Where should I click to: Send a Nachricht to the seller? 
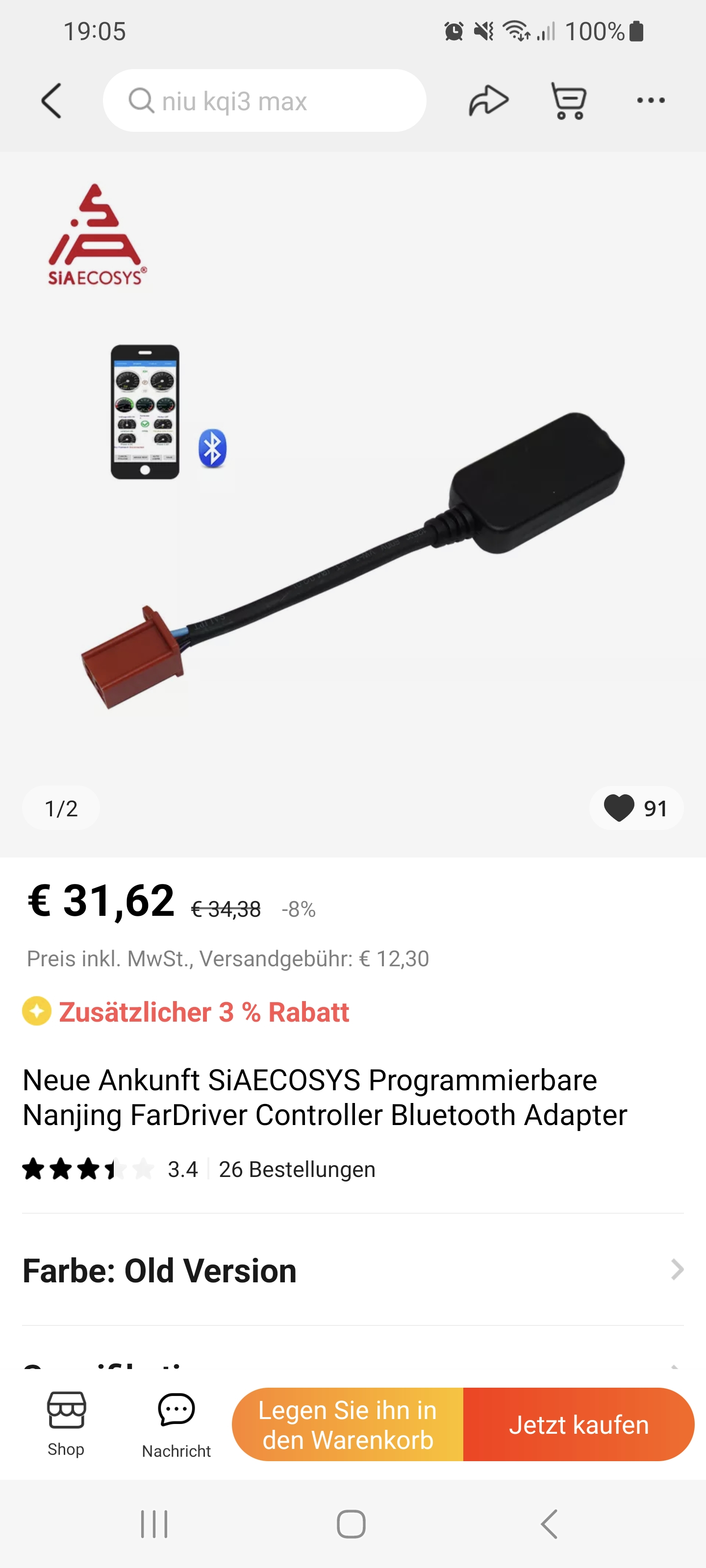click(176, 1424)
